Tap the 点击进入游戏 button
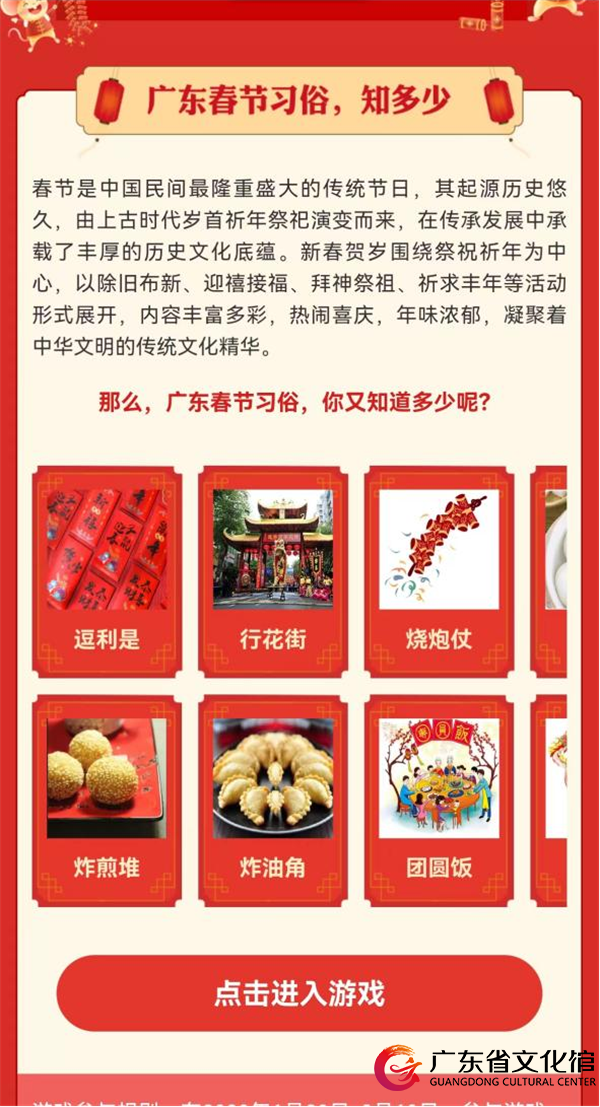 pyautogui.click(x=299, y=993)
